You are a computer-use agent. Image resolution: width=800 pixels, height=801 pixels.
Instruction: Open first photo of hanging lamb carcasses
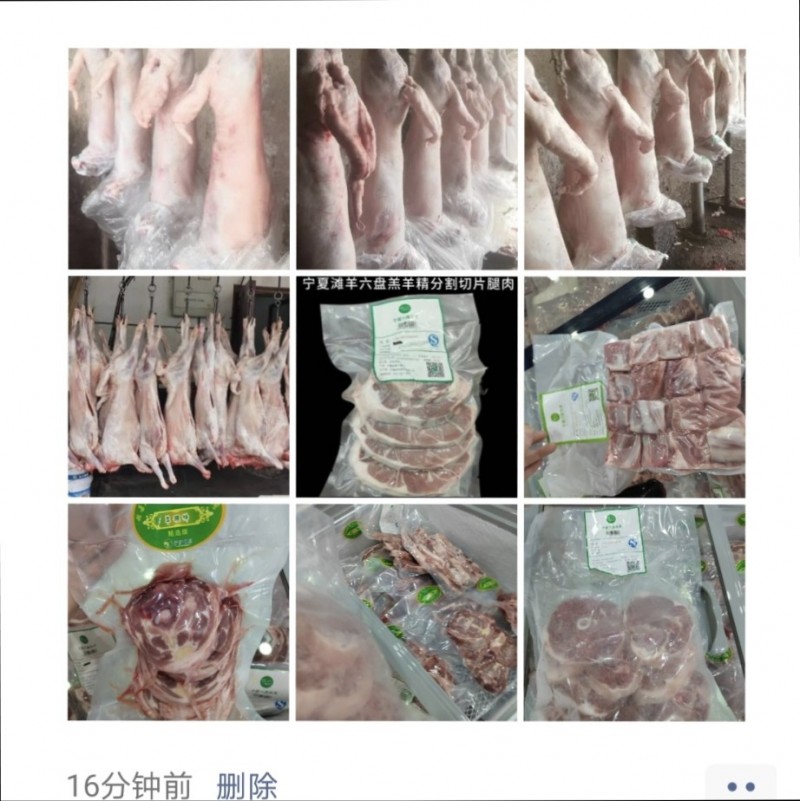(178, 158)
